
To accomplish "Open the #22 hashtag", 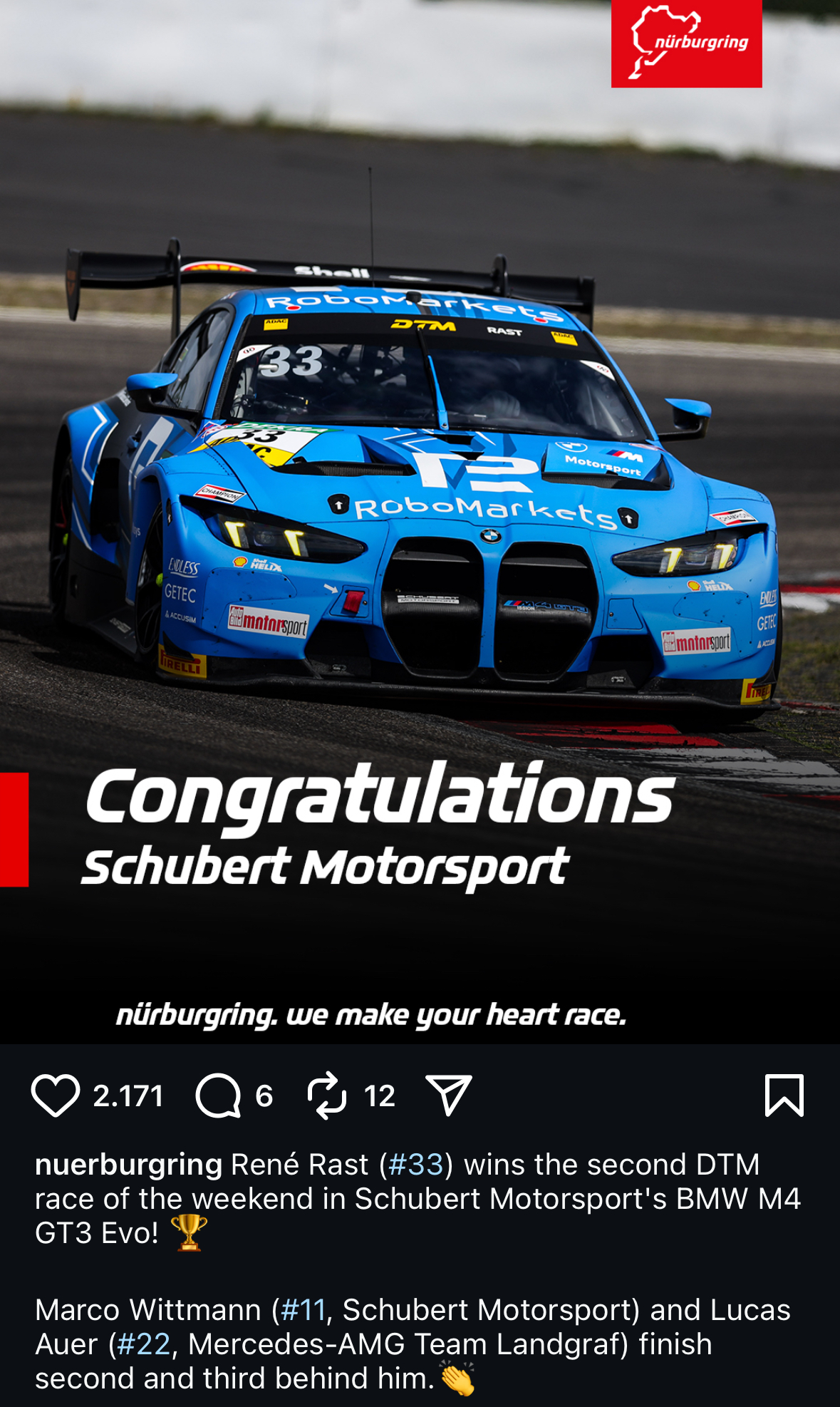I will click(143, 1344).
